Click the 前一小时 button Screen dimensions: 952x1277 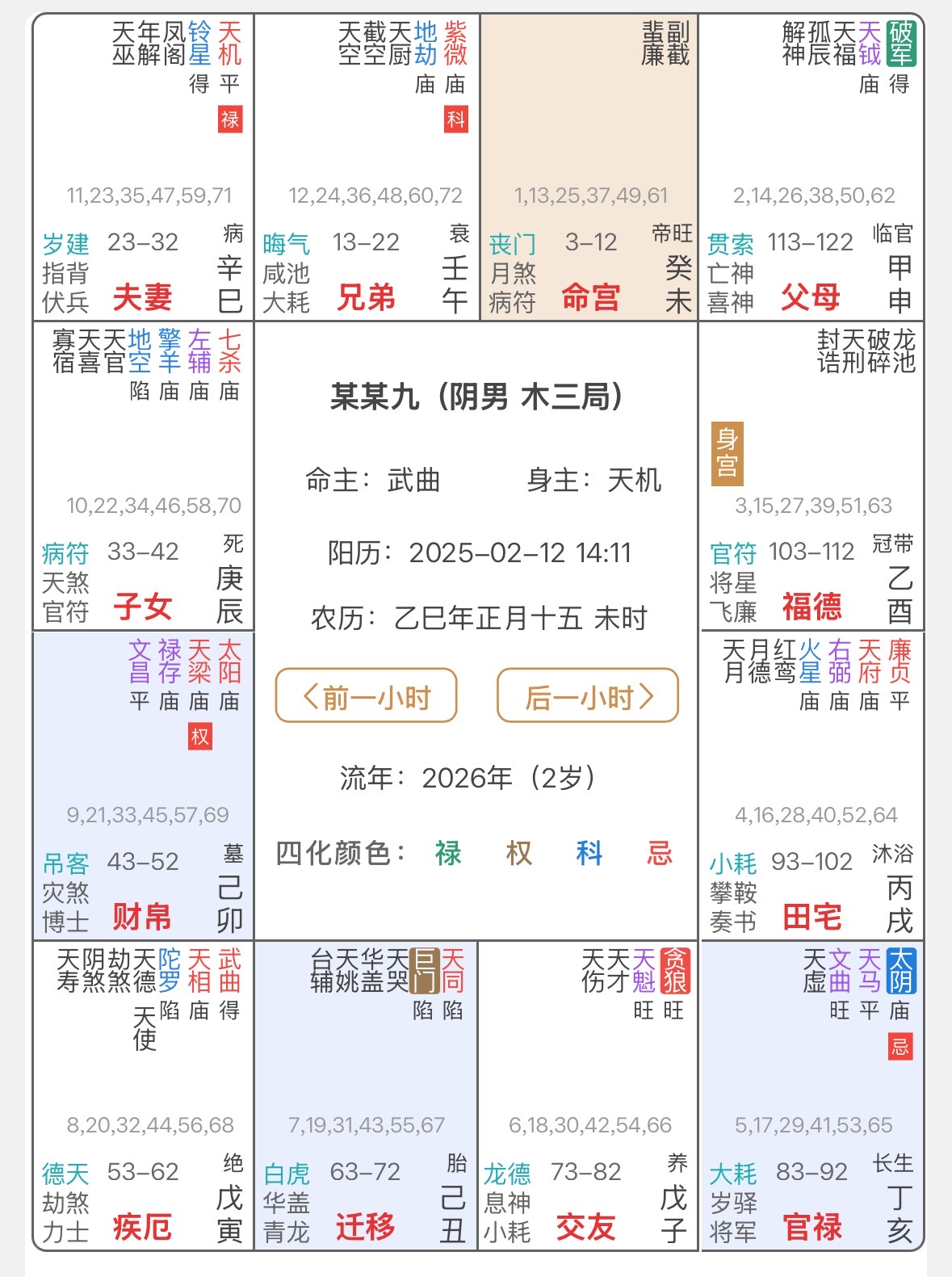(x=364, y=695)
